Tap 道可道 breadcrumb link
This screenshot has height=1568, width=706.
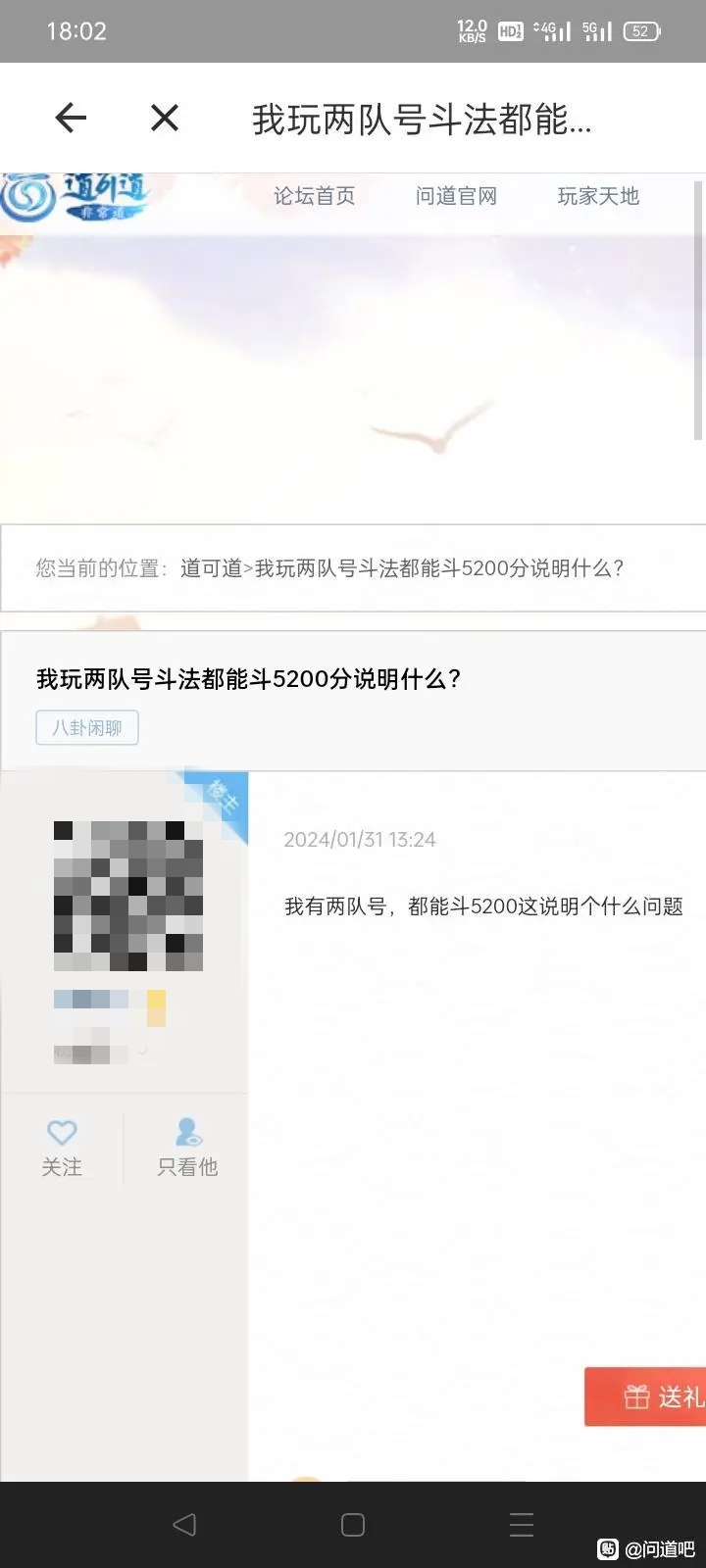tap(211, 568)
